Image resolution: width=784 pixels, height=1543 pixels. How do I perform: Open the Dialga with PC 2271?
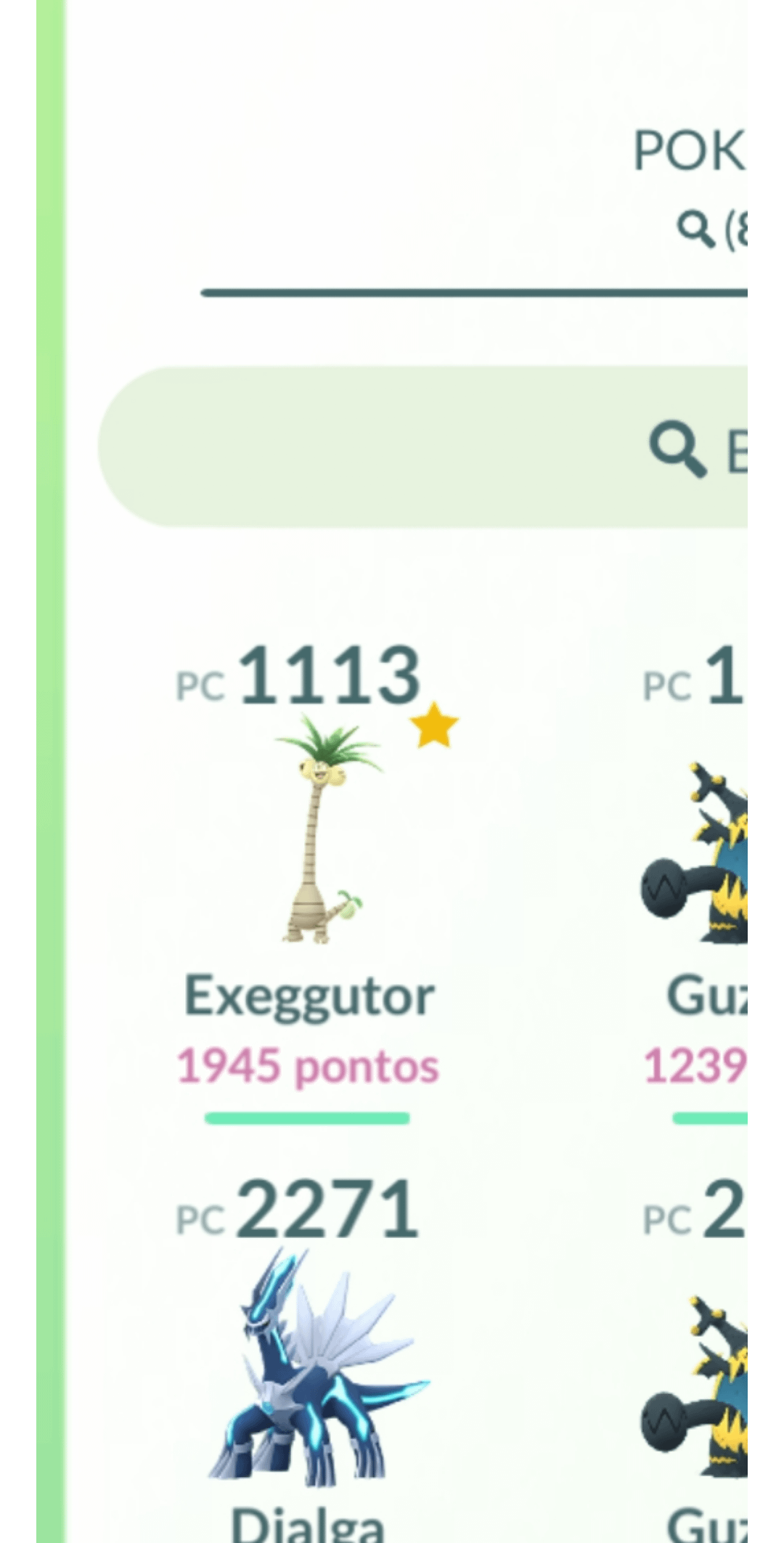click(x=317, y=1365)
